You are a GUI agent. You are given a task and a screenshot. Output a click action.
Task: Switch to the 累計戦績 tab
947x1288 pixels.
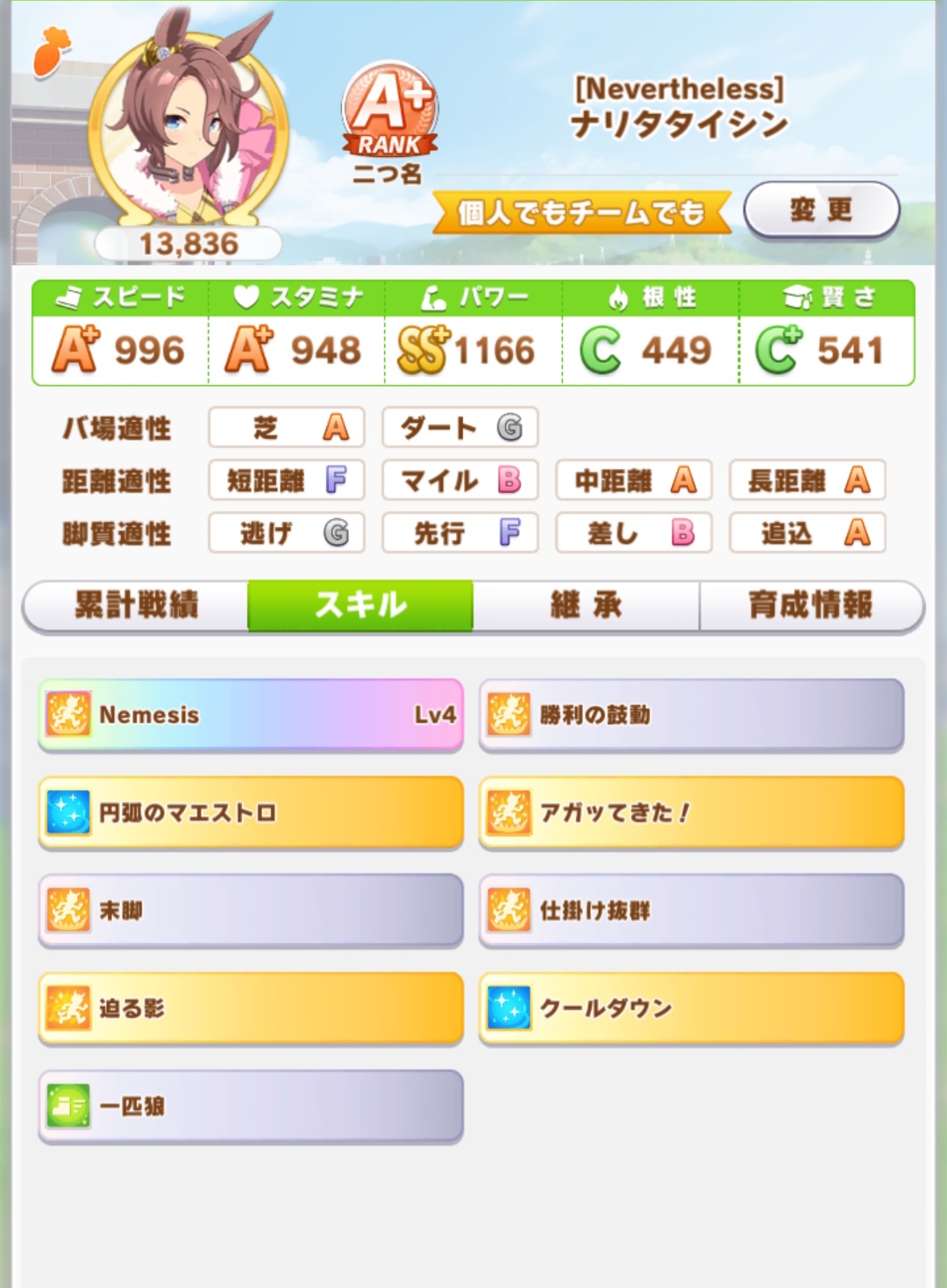coord(136,605)
